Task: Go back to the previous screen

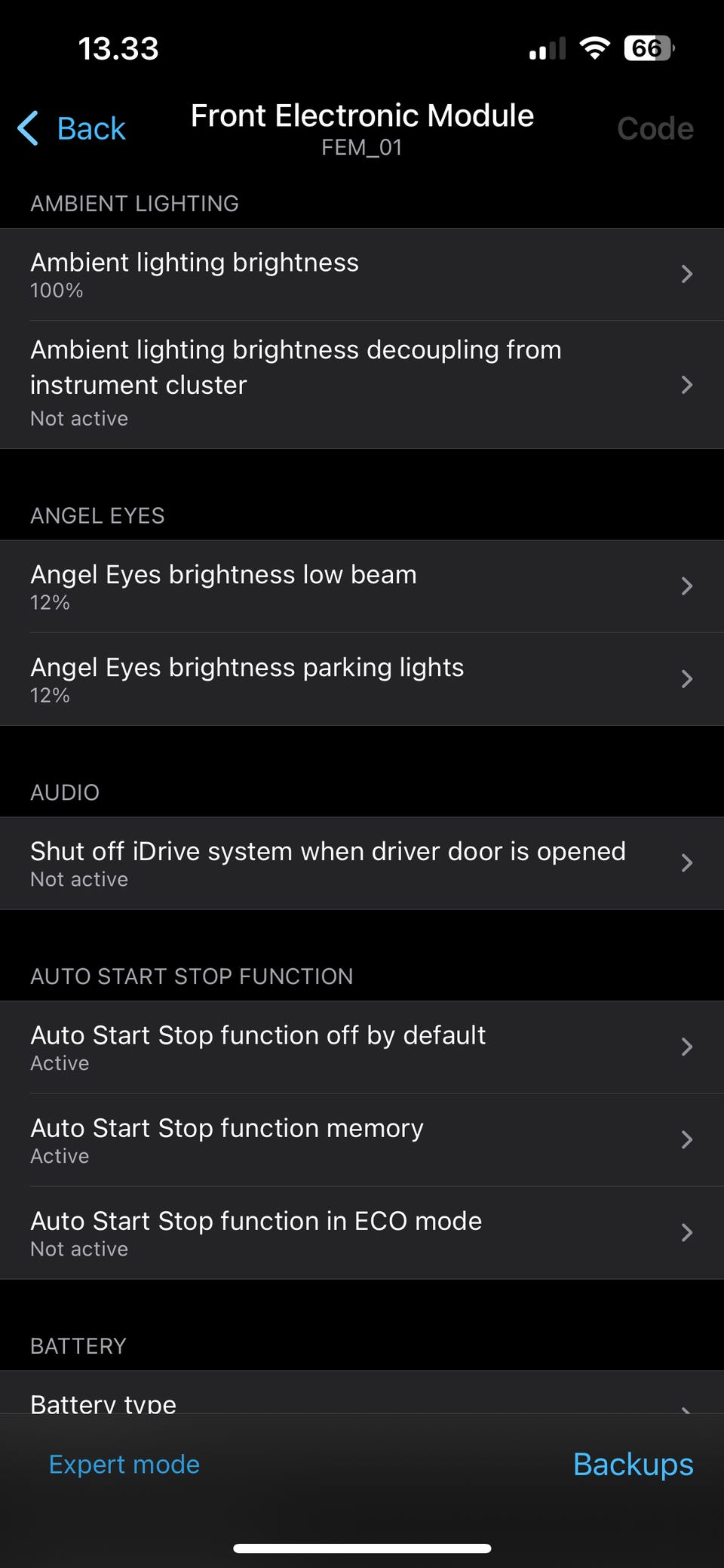Action: (x=72, y=128)
